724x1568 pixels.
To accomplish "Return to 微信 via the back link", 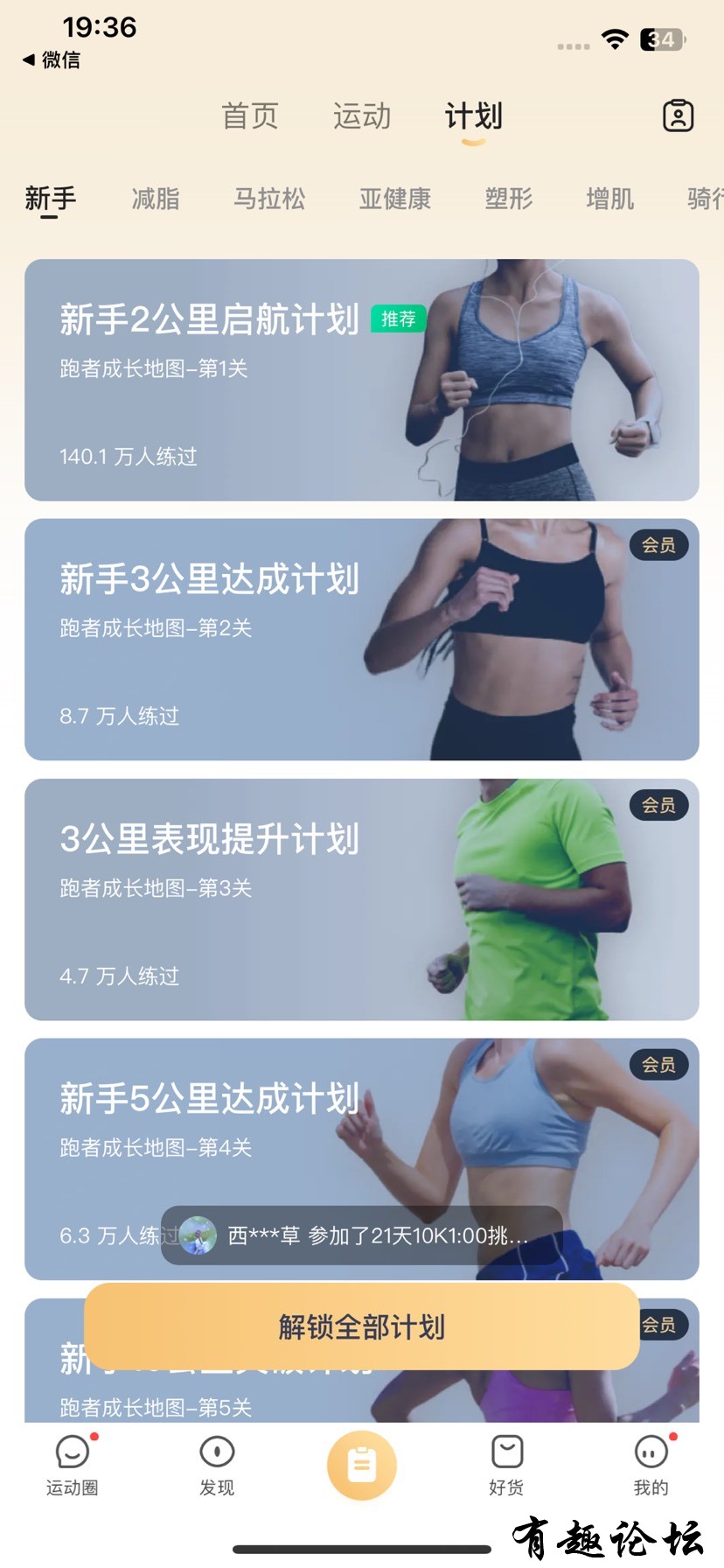I will click(x=51, y=59).
